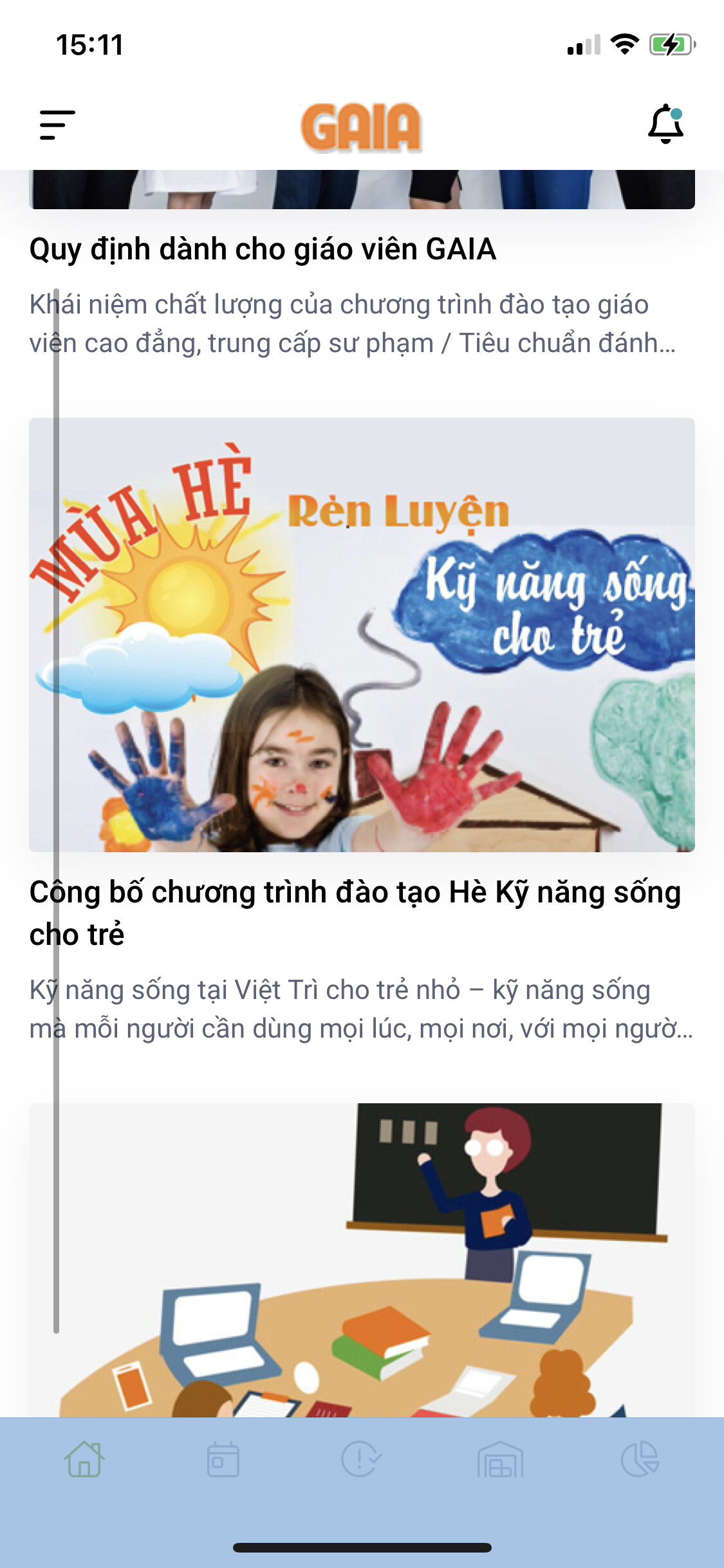
Task: Open the notifications bell
Action: 665,124
